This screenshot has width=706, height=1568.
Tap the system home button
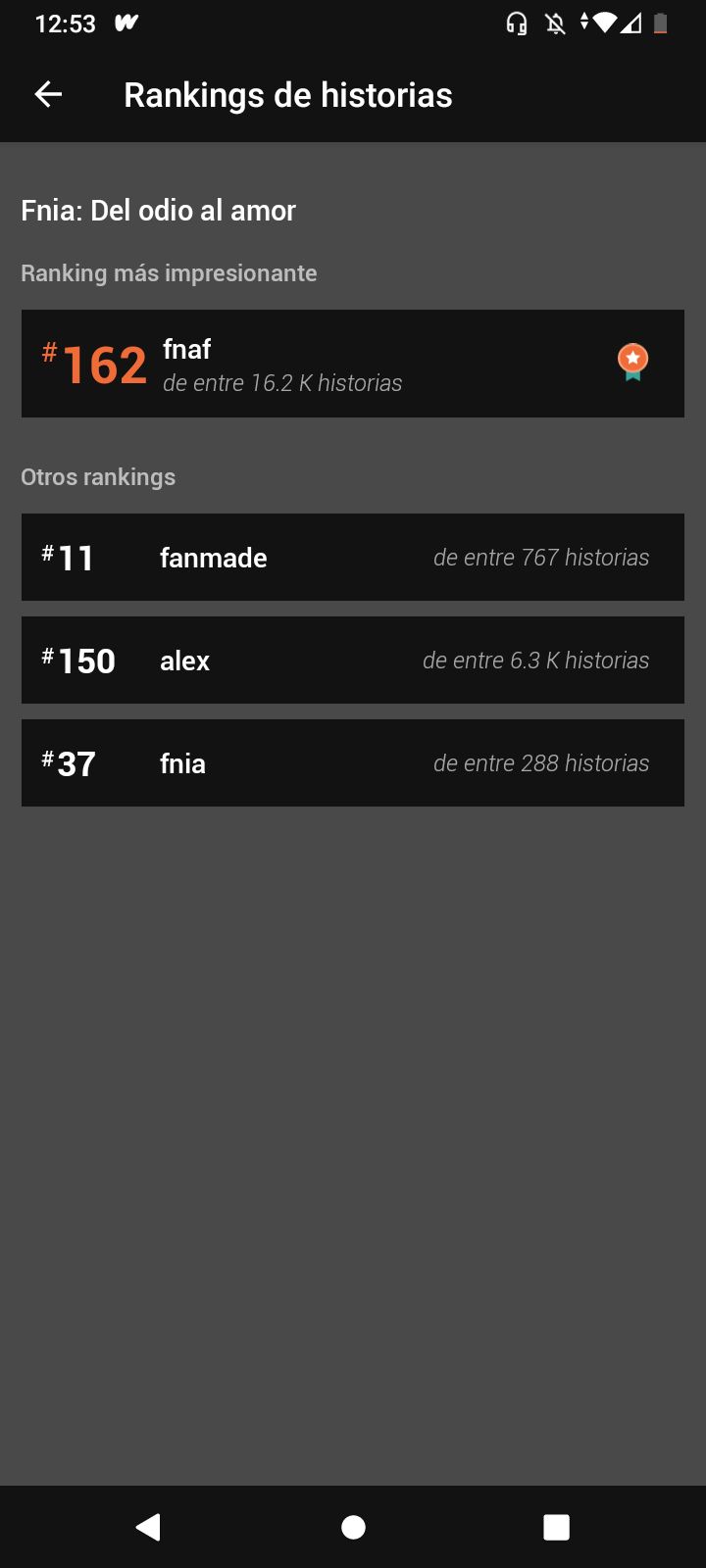[353, 1527]
